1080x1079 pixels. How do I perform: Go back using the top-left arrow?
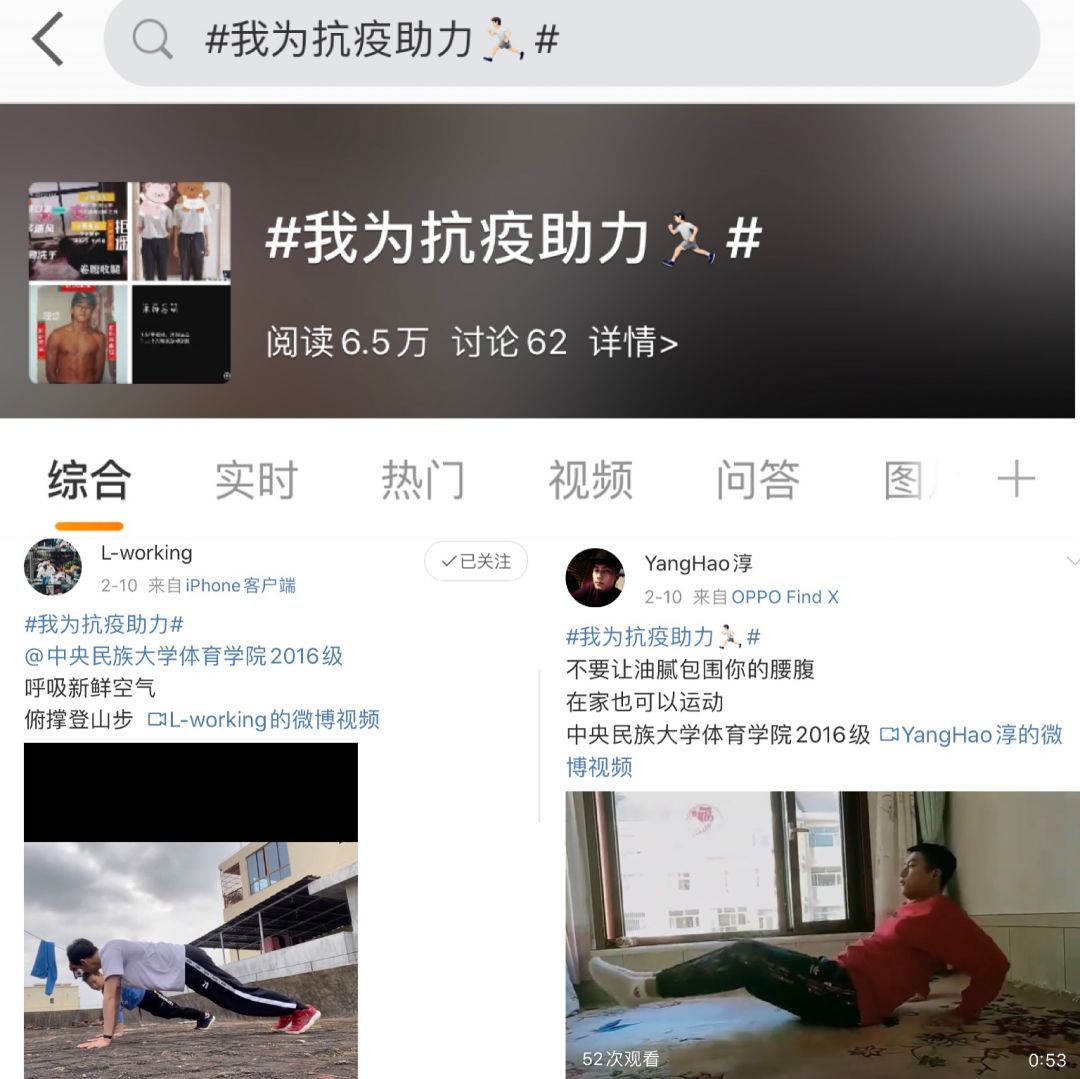[x=48, y=41]
